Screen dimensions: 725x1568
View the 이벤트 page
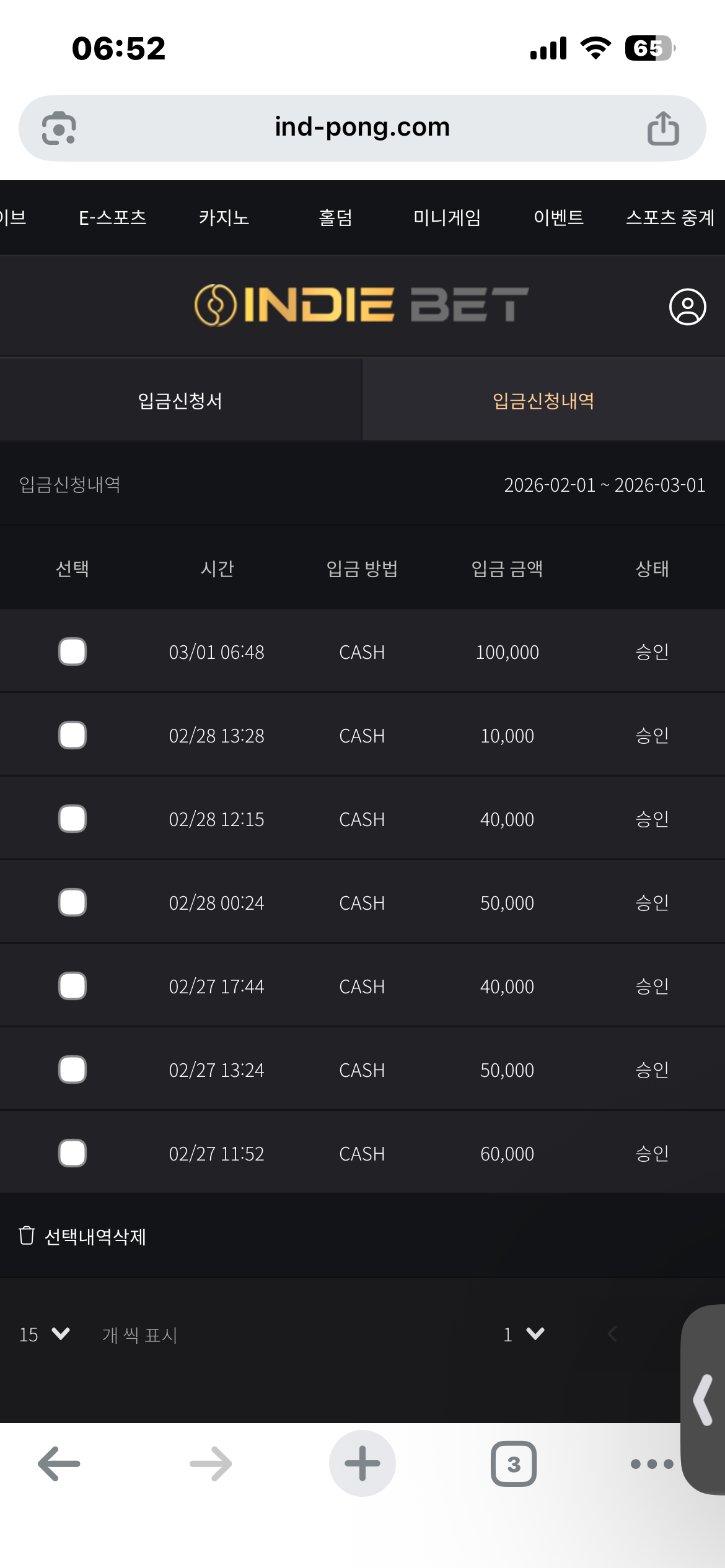click(x=558, y=217)
